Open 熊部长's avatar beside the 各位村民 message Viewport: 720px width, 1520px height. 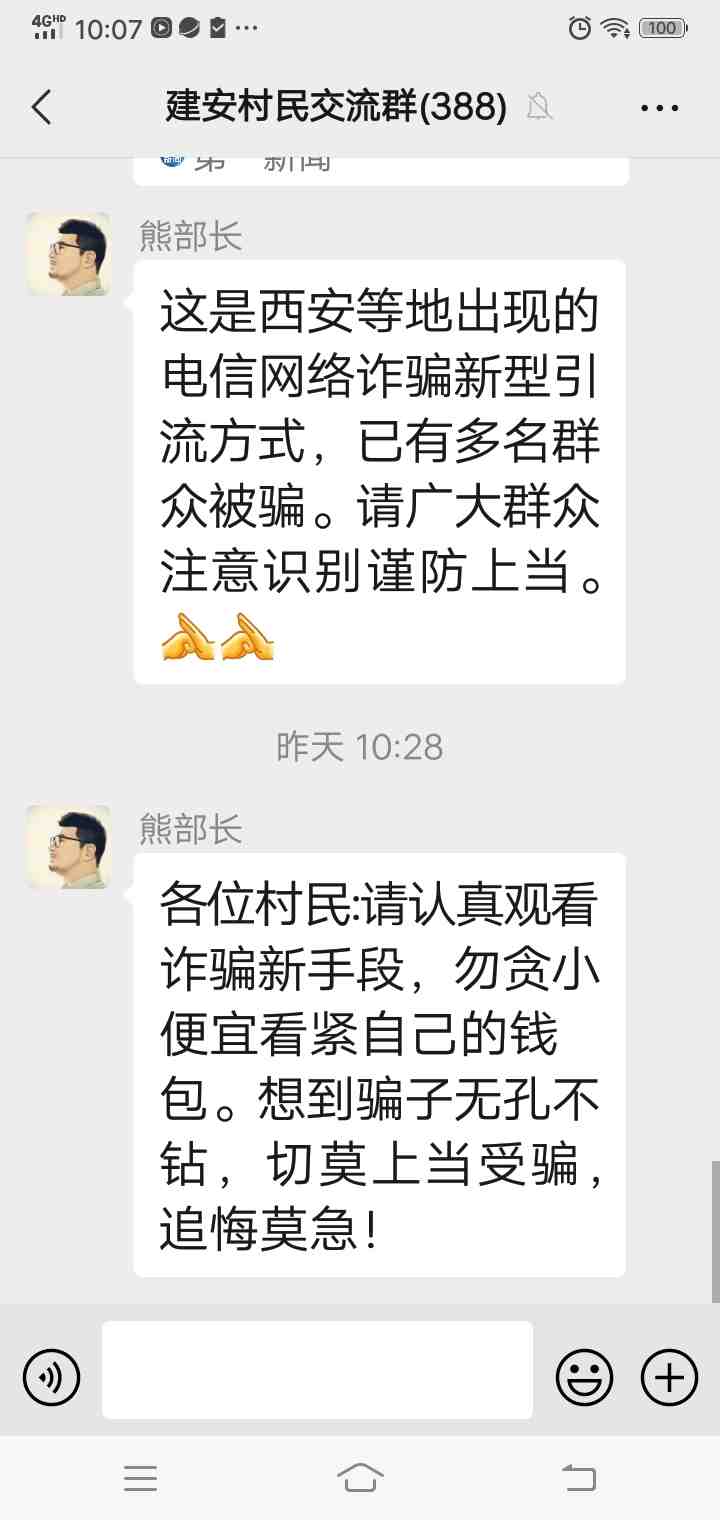point(68,847)
